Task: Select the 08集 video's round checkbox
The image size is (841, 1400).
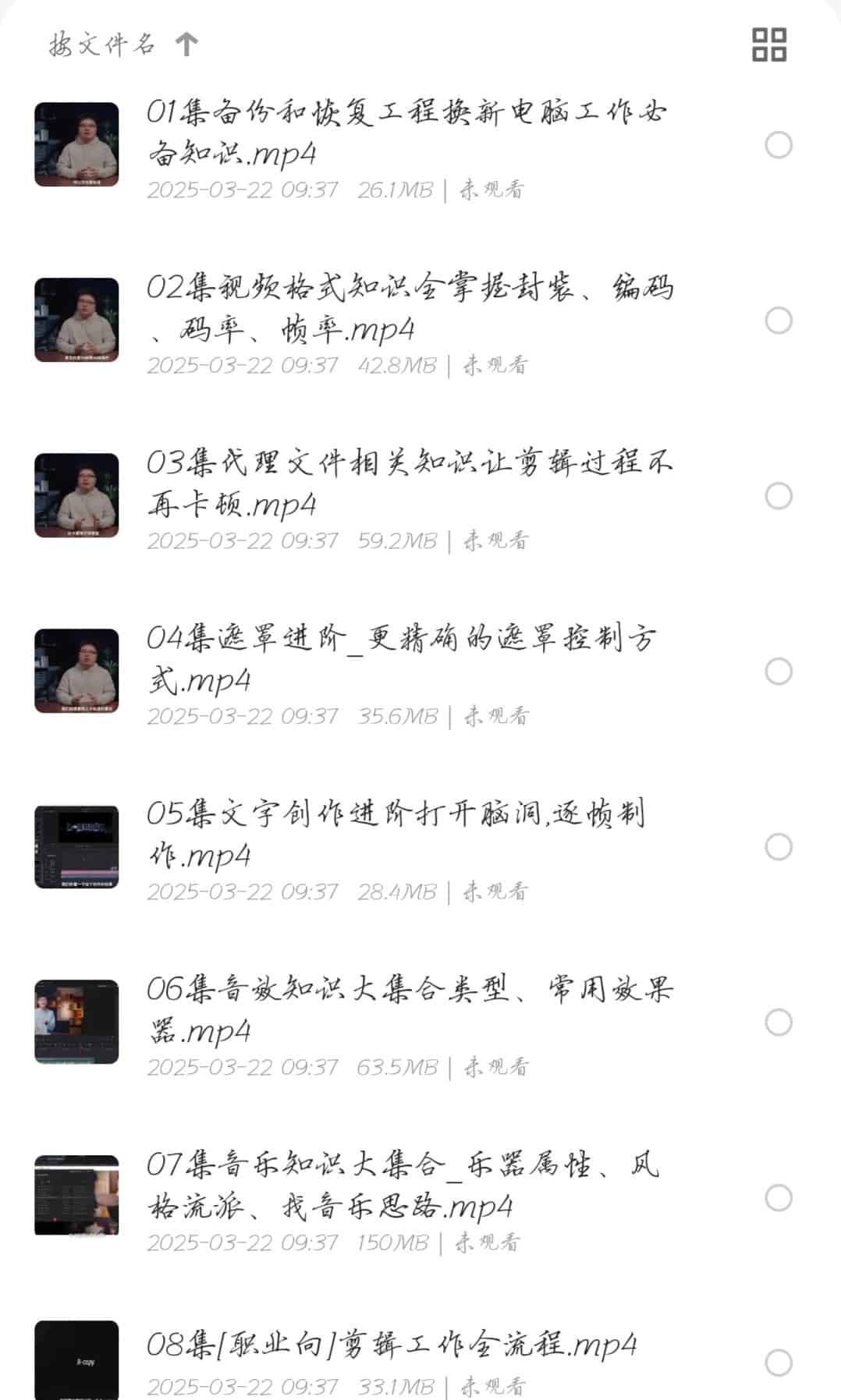Action: [779, 1363]
